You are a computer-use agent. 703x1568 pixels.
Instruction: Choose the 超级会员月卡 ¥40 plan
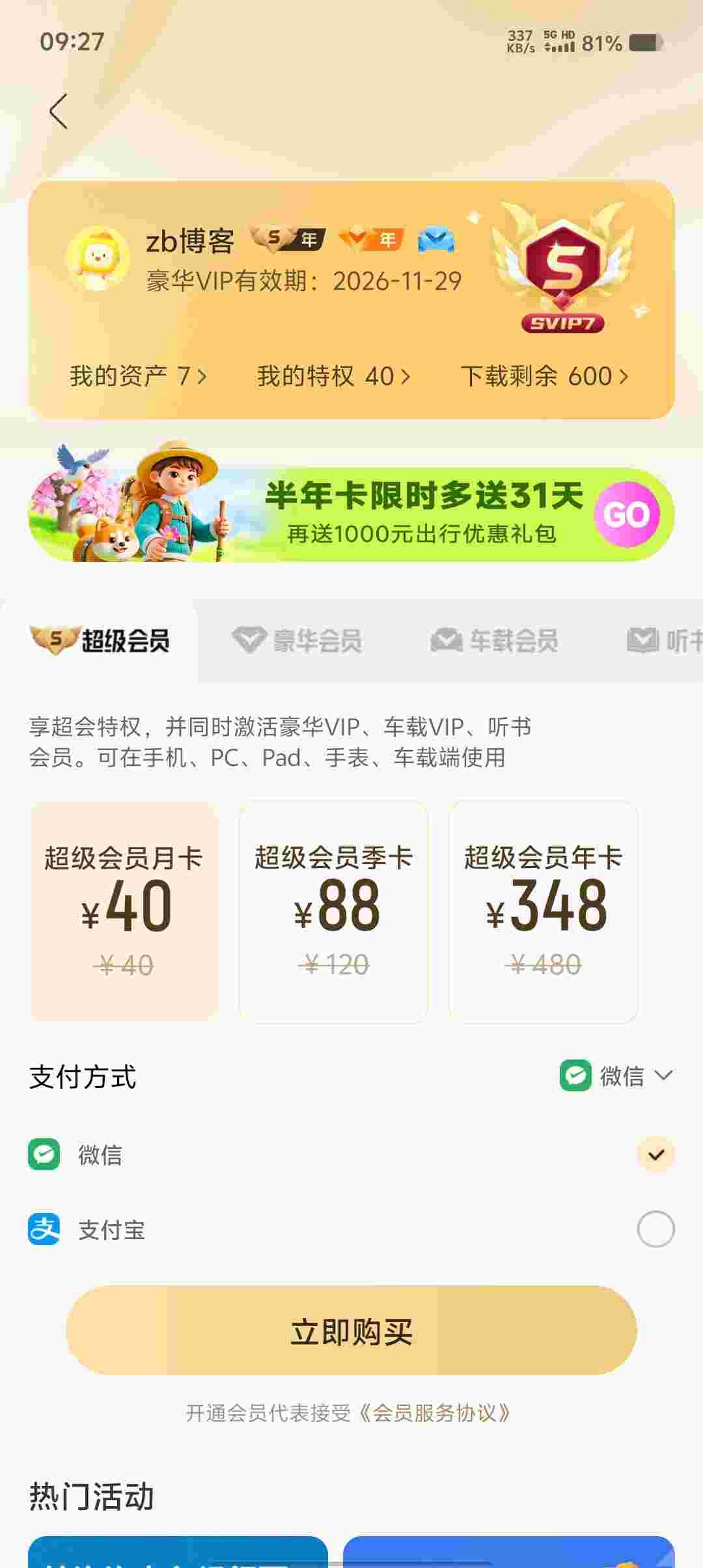click(124, 912)
